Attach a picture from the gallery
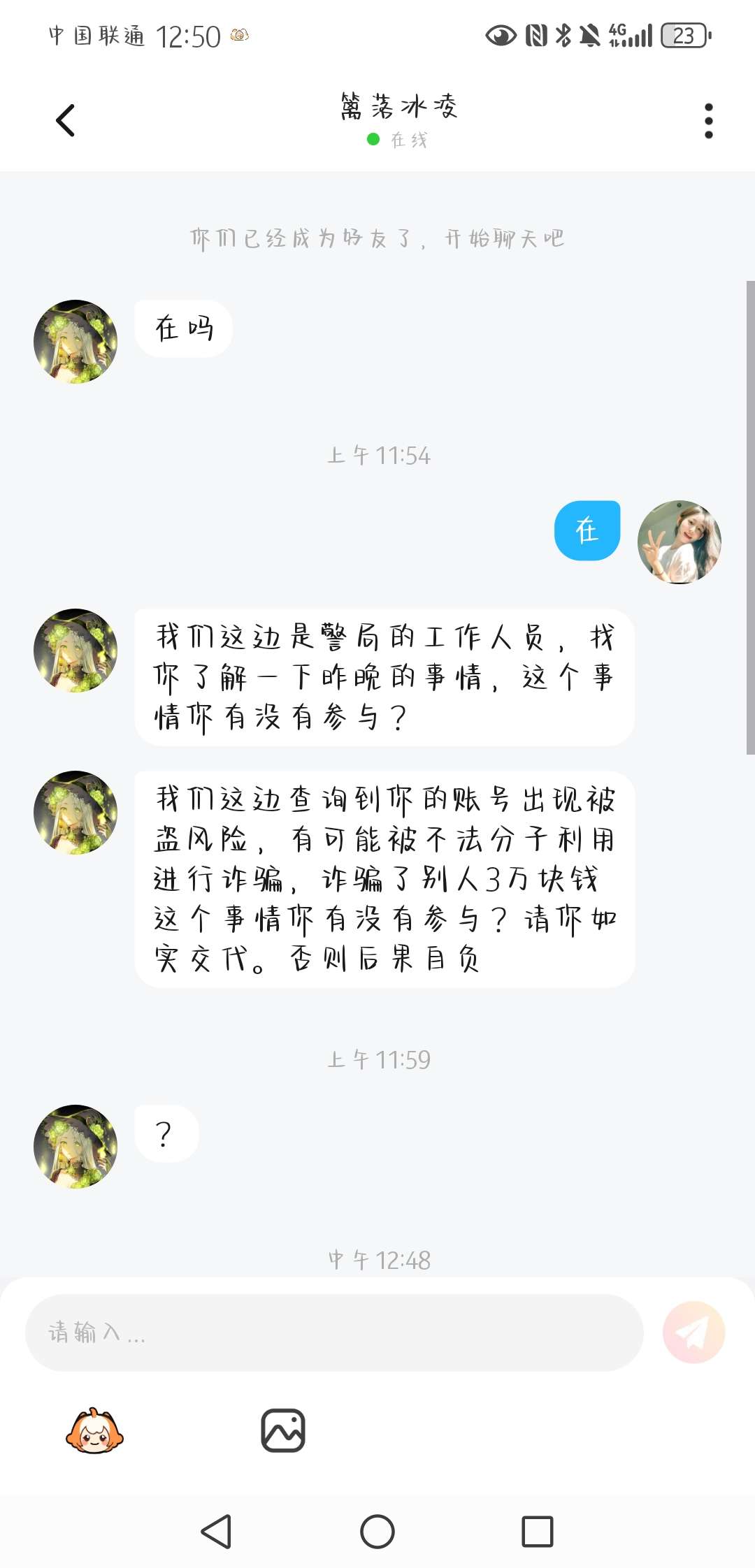 point(283,1430)
